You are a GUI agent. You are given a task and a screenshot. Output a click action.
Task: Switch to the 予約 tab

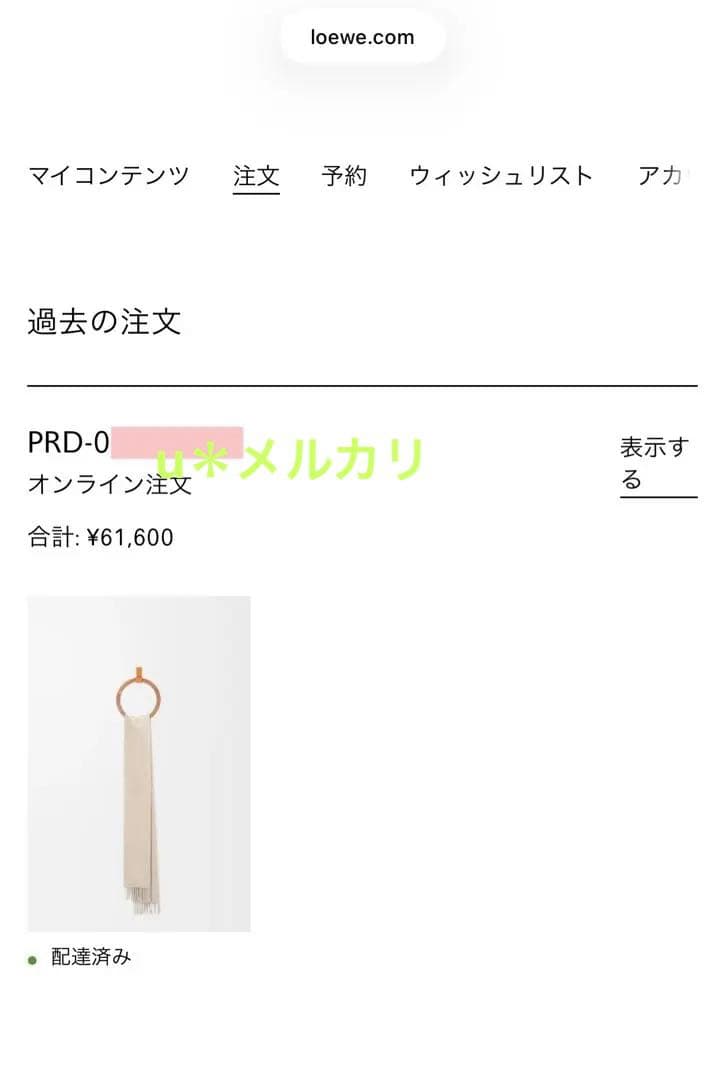[344, 174]
